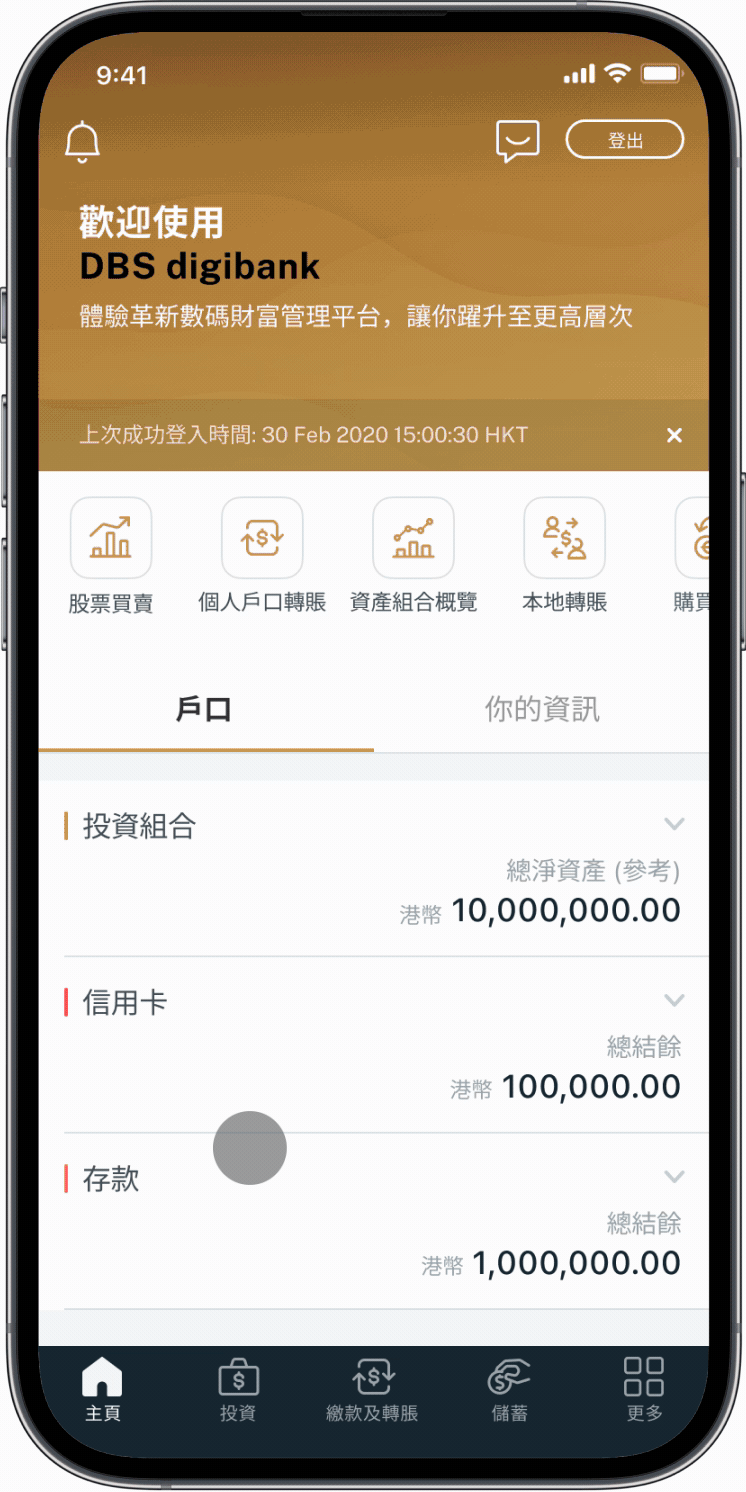Expand the 存款 section
Viewport: 746px width, 1492px height.
point(674,1176)
